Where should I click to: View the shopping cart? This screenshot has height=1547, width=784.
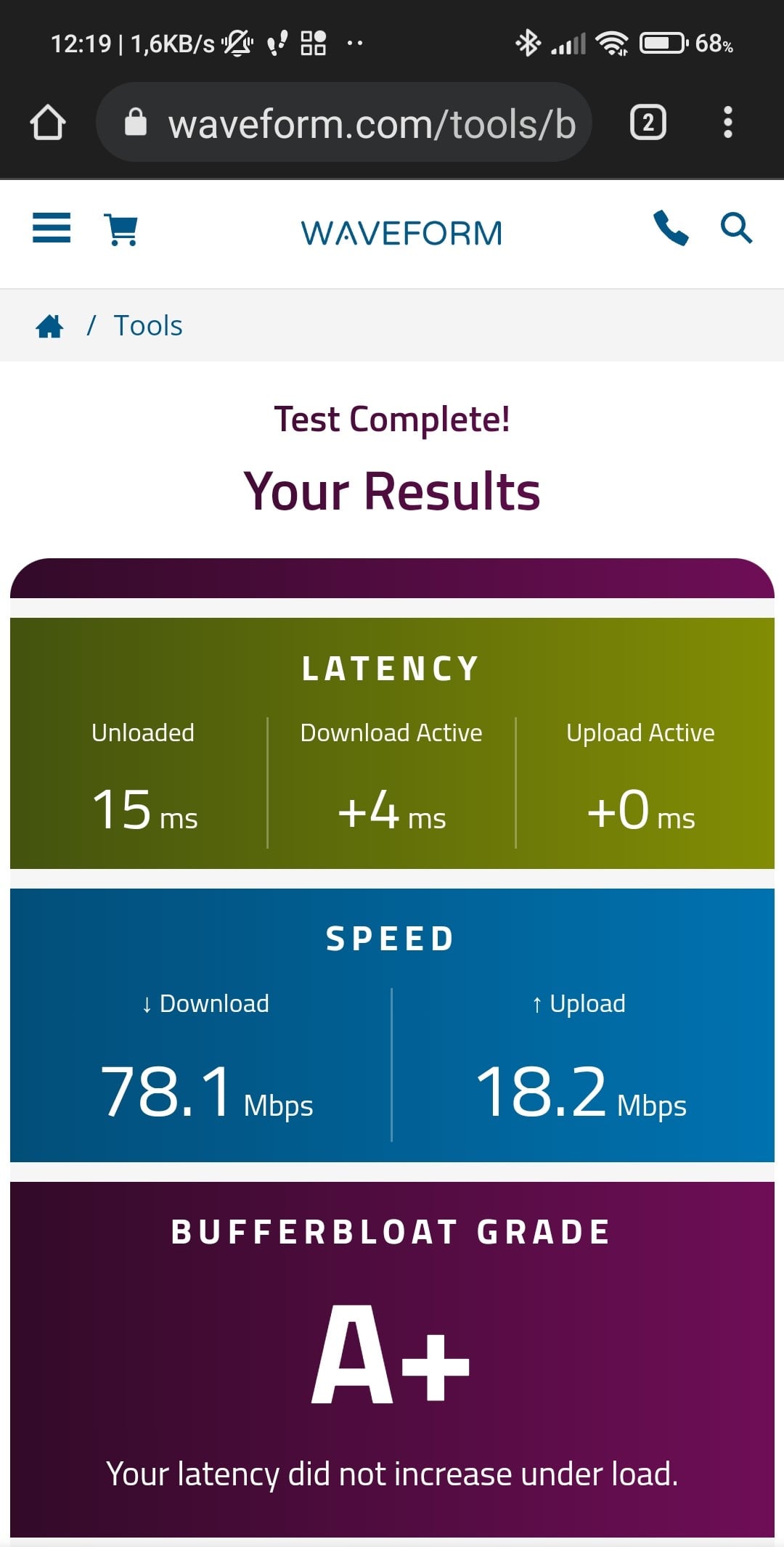(121, 230)
